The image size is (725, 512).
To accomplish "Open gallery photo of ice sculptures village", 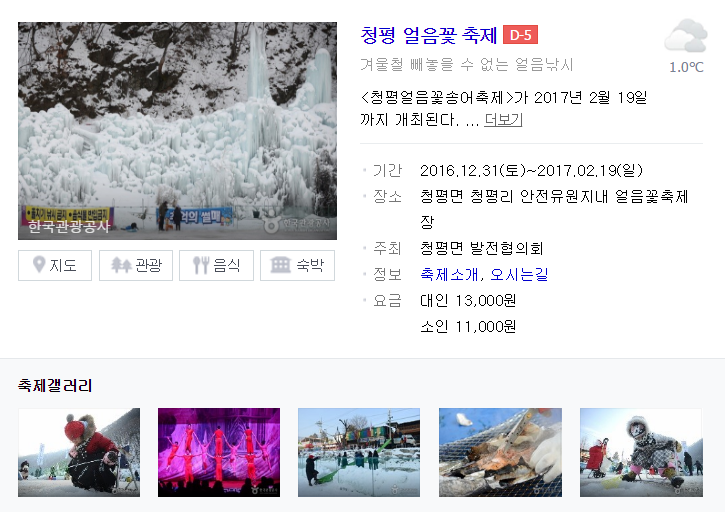I will (359, 452).
